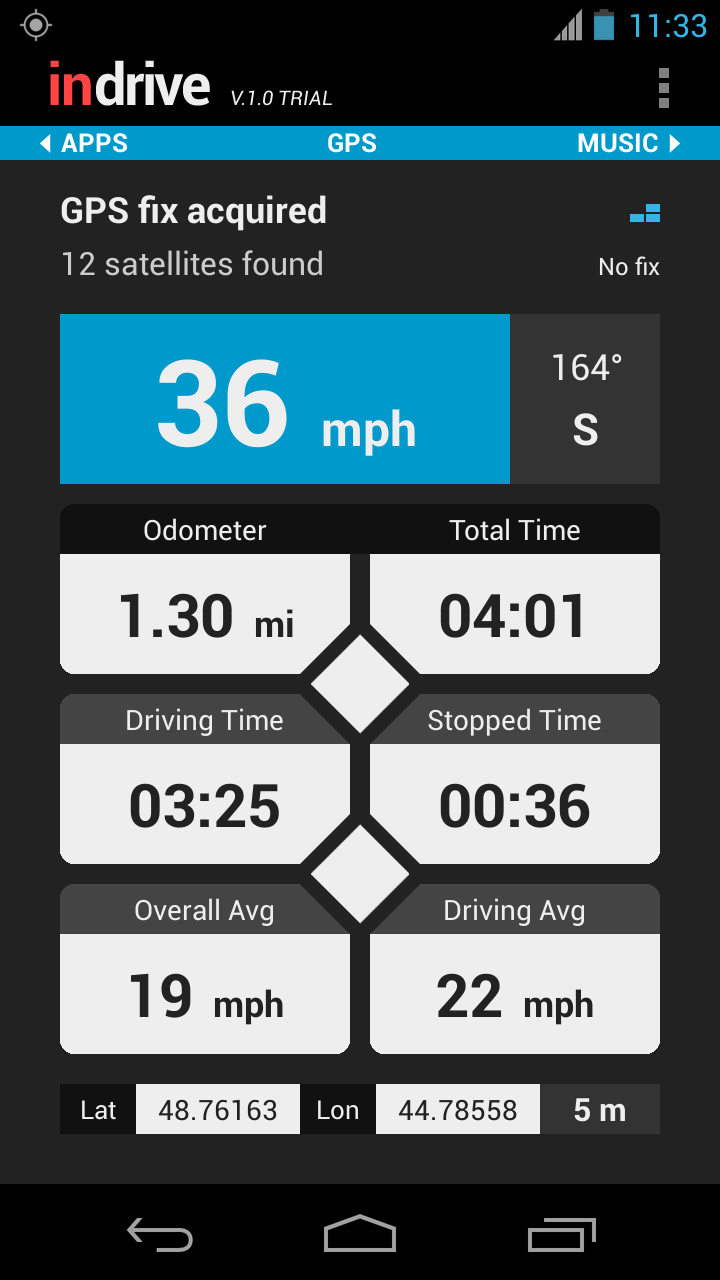This screenshot has height=1280, width=720.
Task: Tap the diamond button between Driving Time and Overall Avg
Action: [x=360, y=874]
